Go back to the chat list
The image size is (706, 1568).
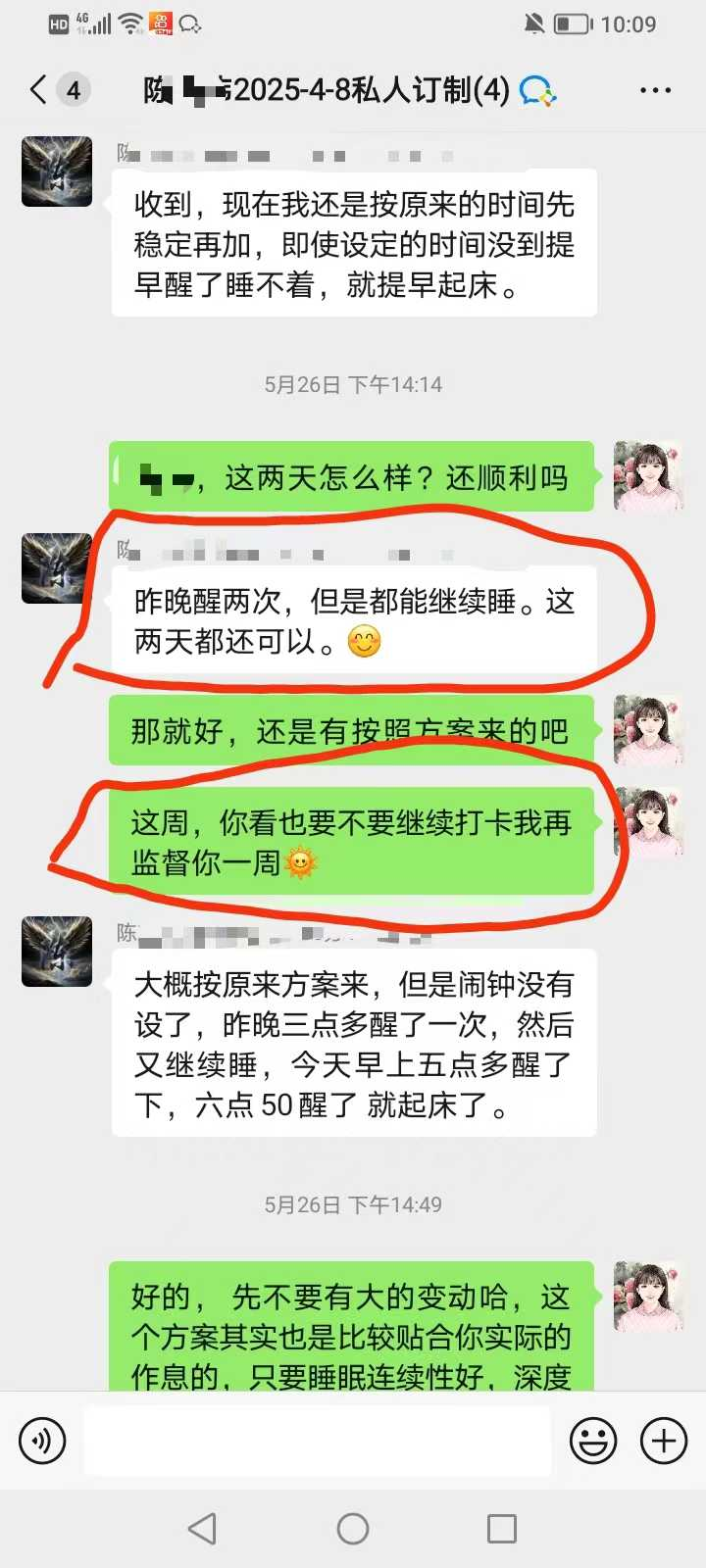[x=39, y=90]
